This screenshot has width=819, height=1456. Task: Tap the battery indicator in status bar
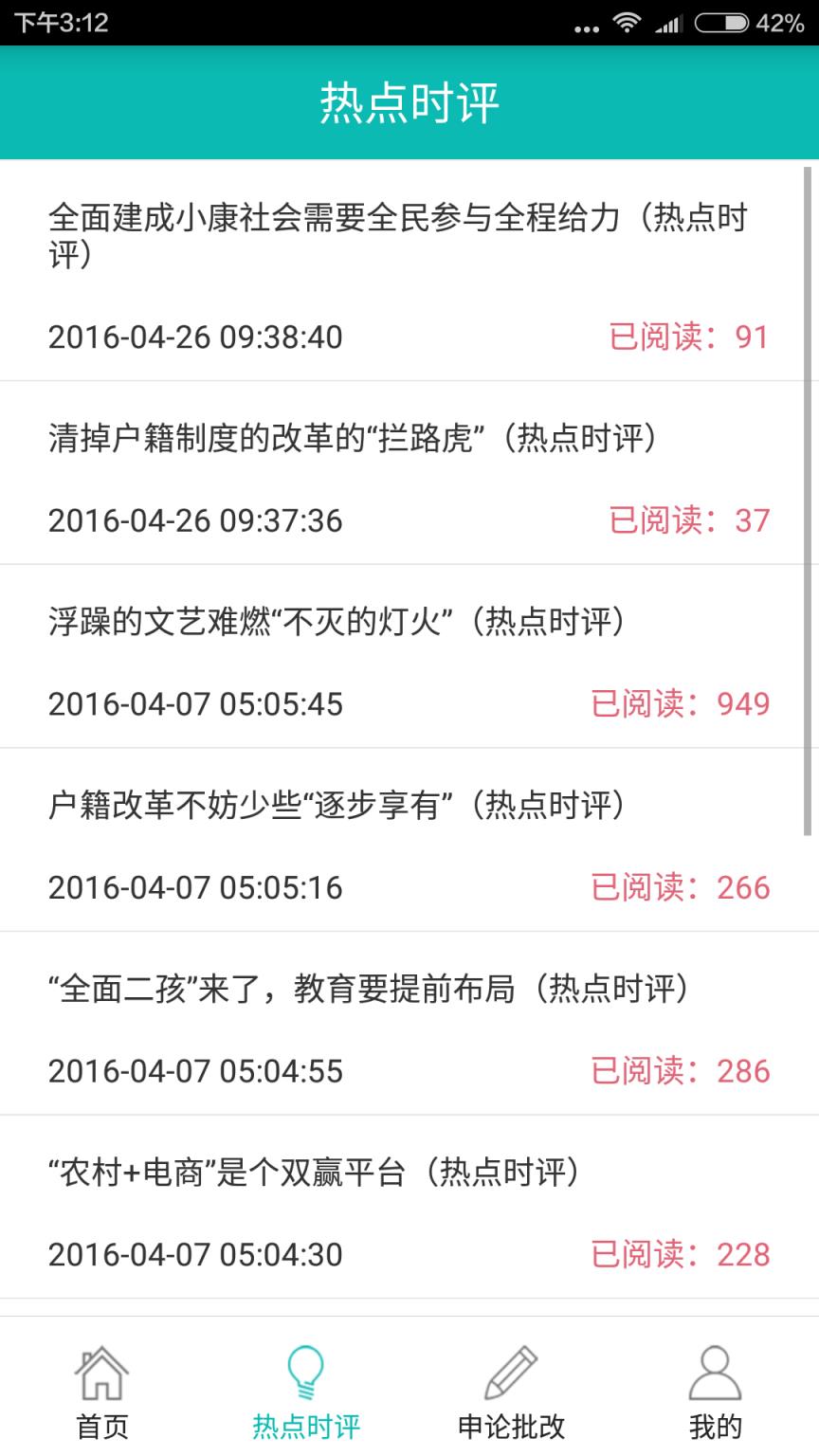click(720, 24)
